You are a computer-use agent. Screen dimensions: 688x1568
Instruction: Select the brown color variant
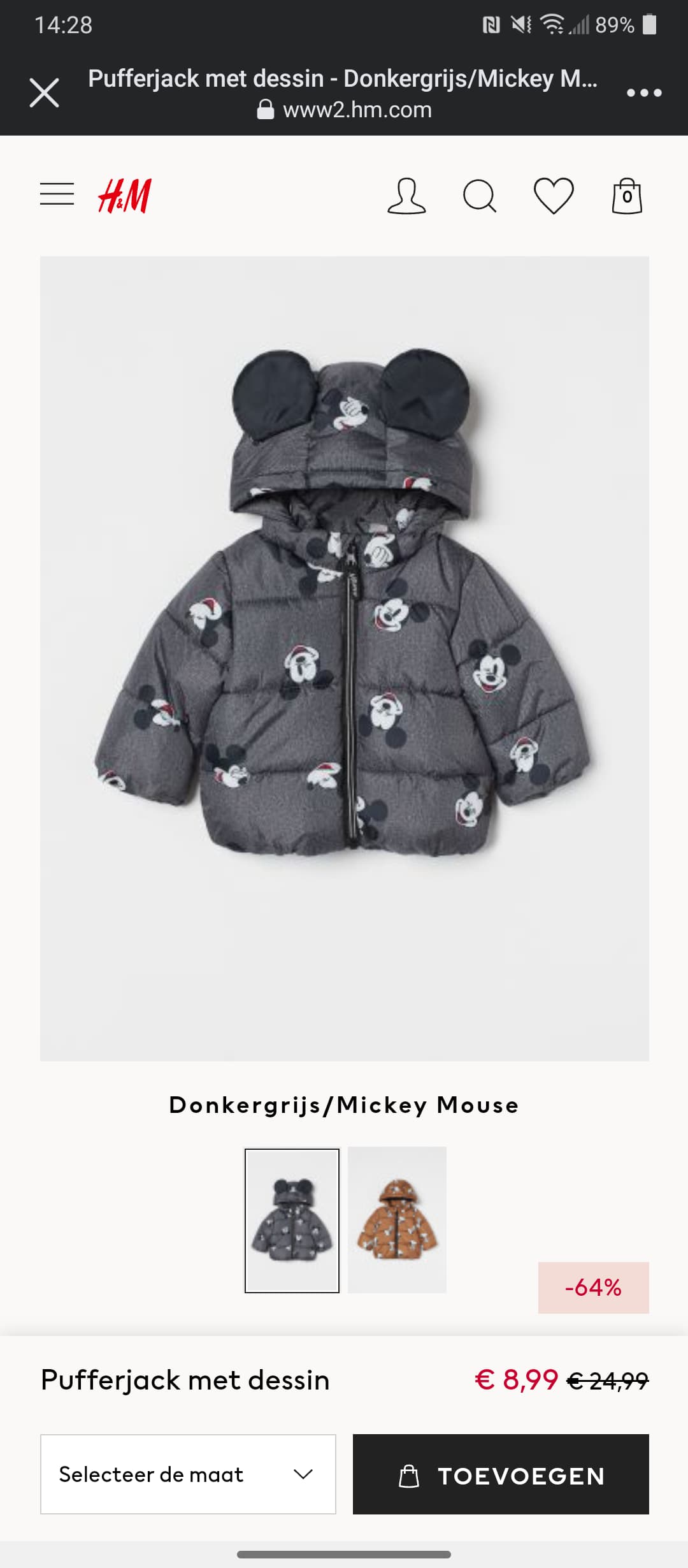[397, 1220]
